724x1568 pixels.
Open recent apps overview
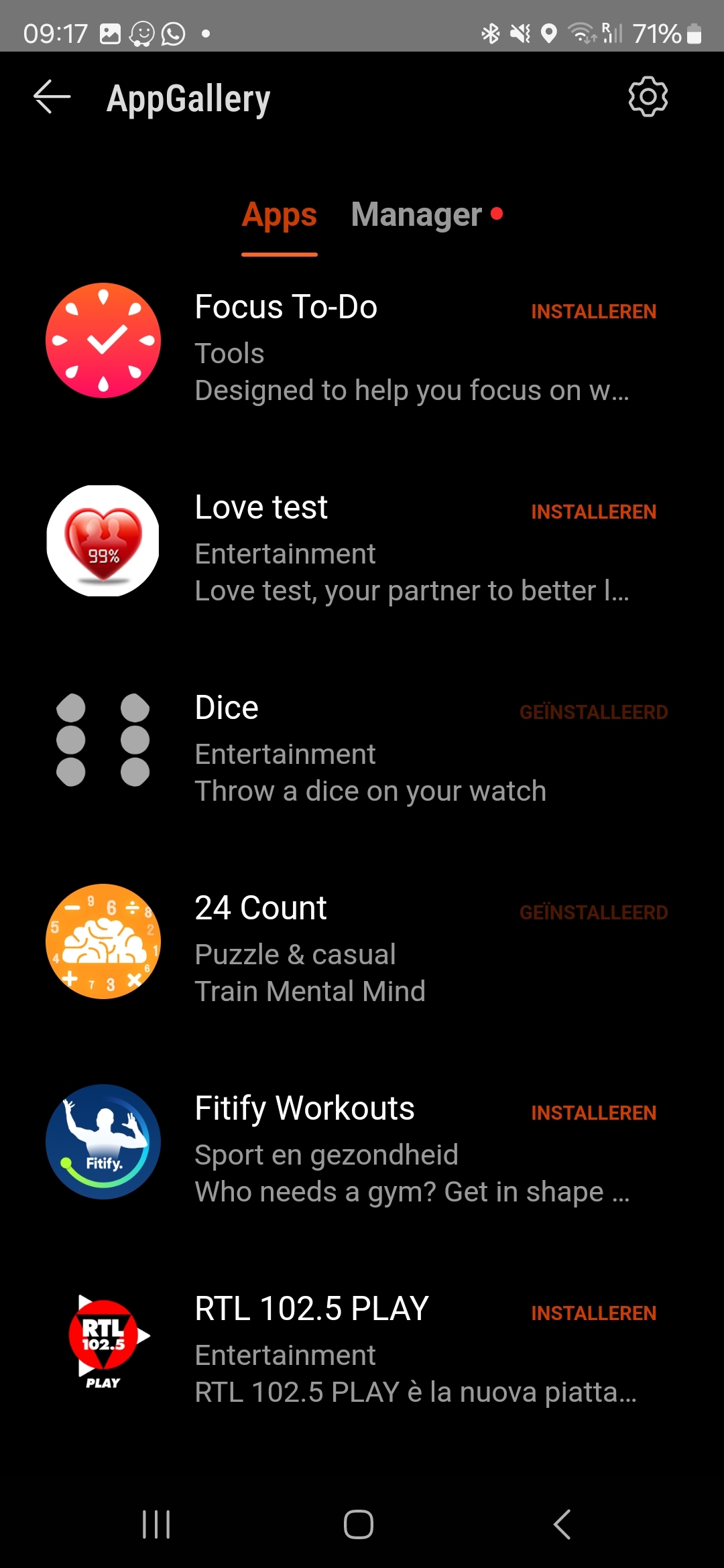[x=156, y=1524]
